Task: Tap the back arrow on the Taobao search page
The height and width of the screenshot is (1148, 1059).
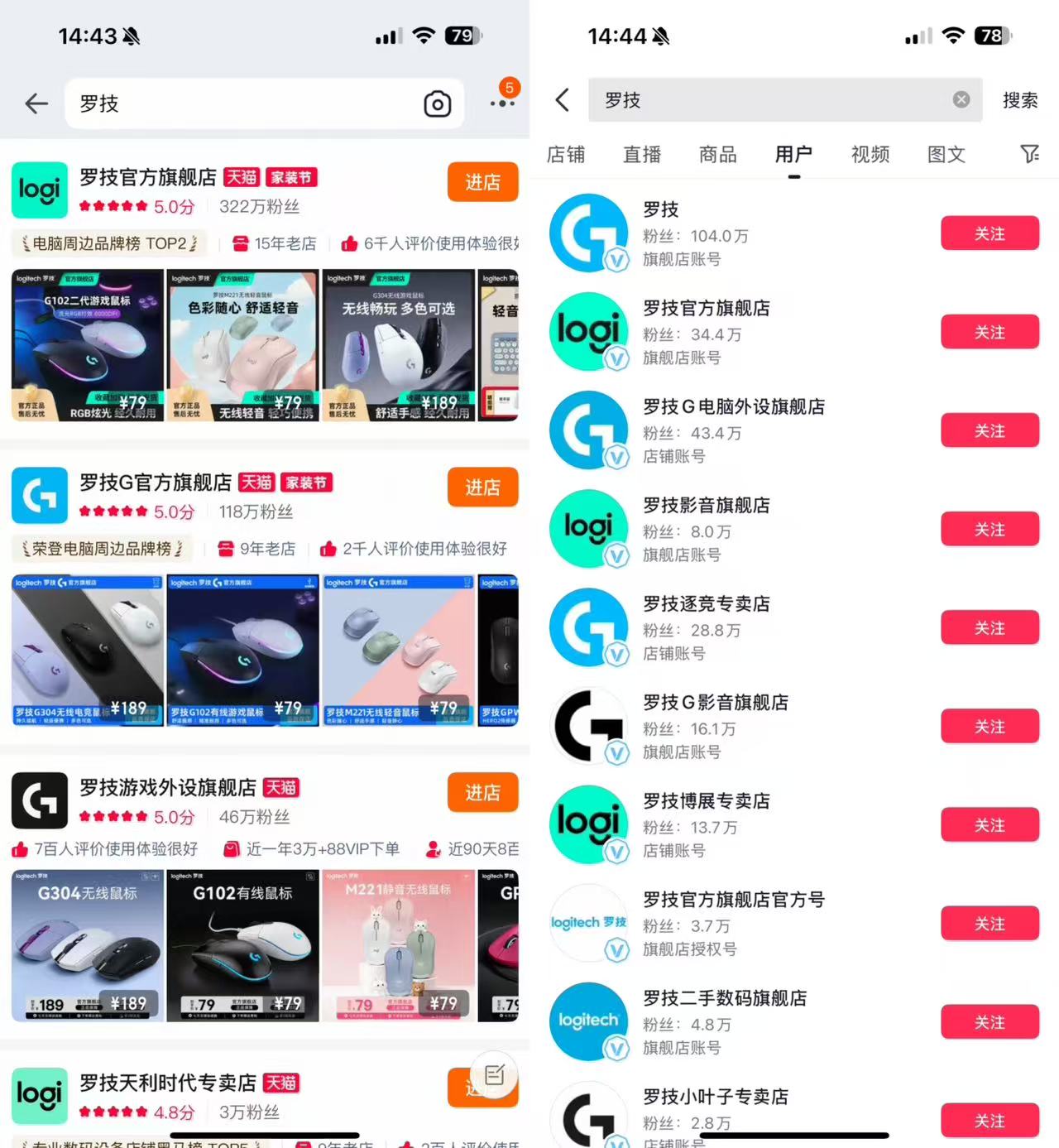Action: point(36,103)
